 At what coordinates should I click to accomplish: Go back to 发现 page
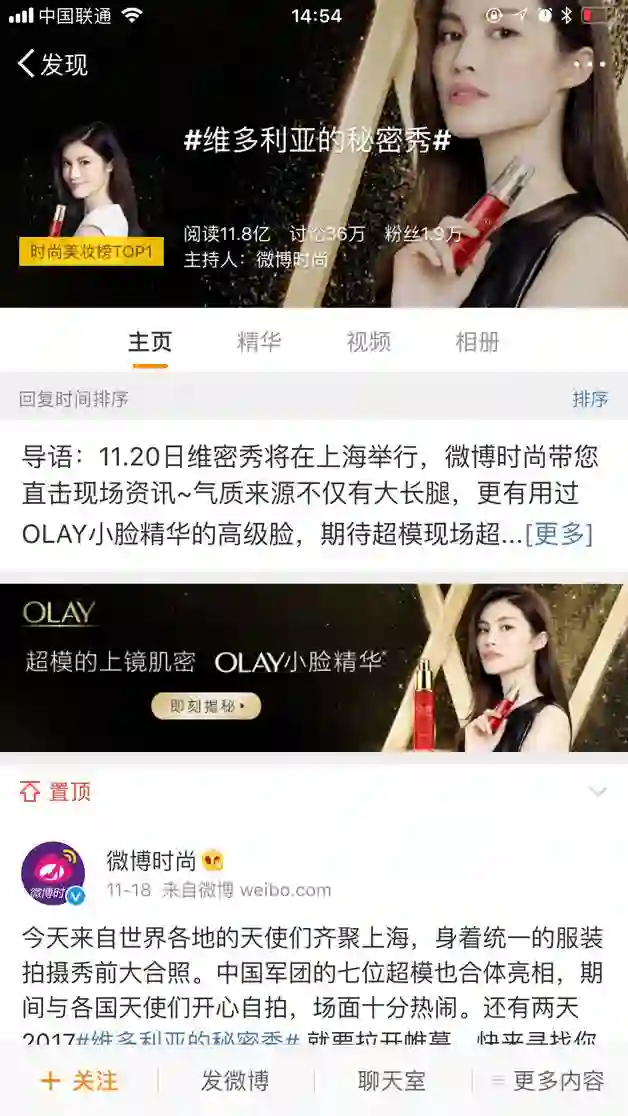(52, 65)
